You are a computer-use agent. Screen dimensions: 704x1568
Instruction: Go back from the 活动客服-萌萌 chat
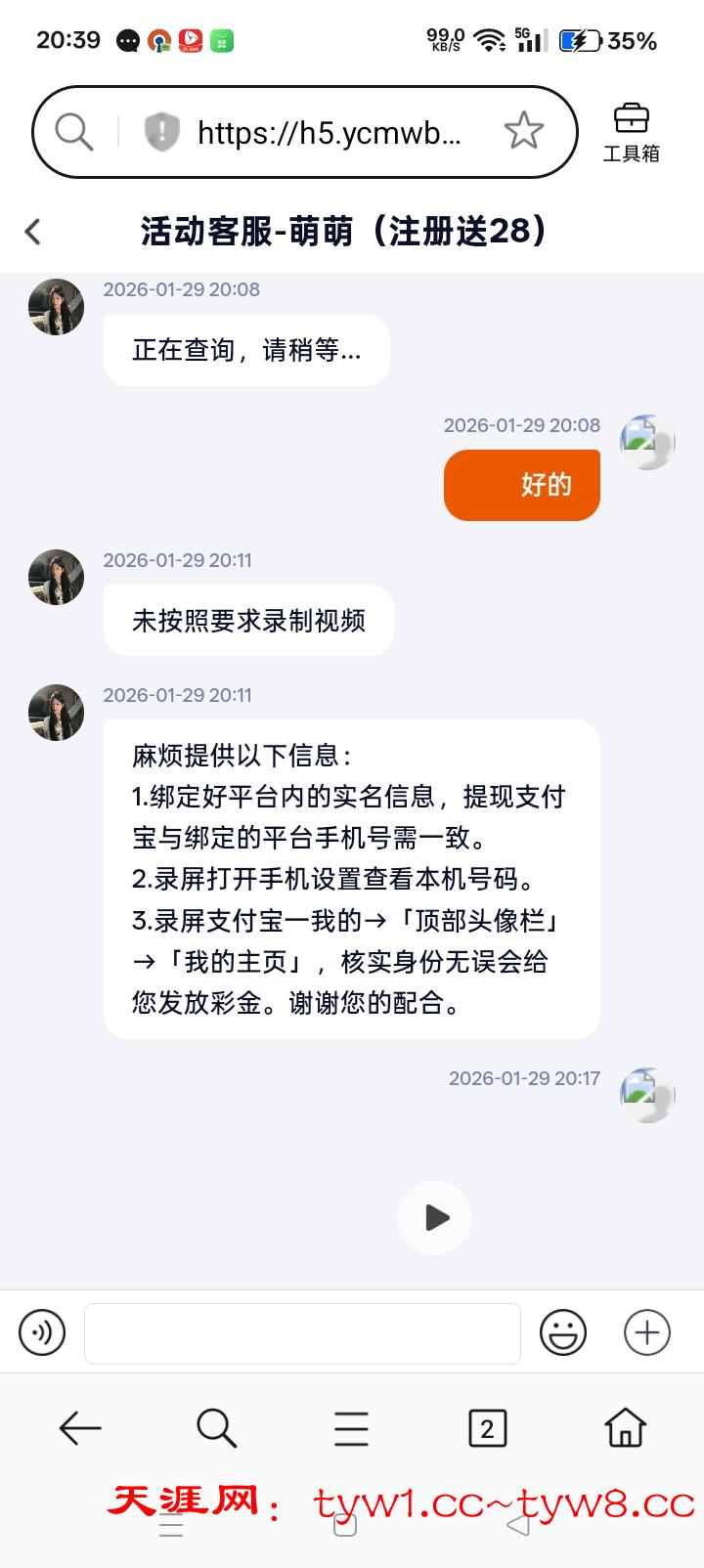pos(33,232)
